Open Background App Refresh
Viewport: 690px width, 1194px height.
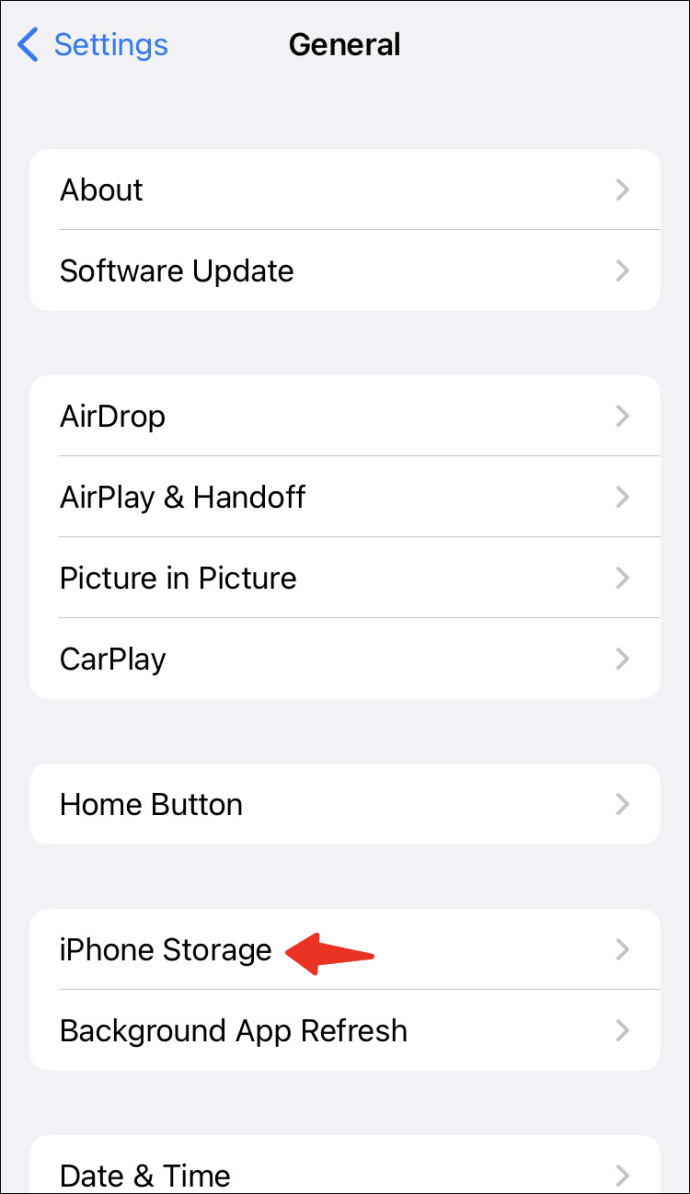pos(344,1030)
